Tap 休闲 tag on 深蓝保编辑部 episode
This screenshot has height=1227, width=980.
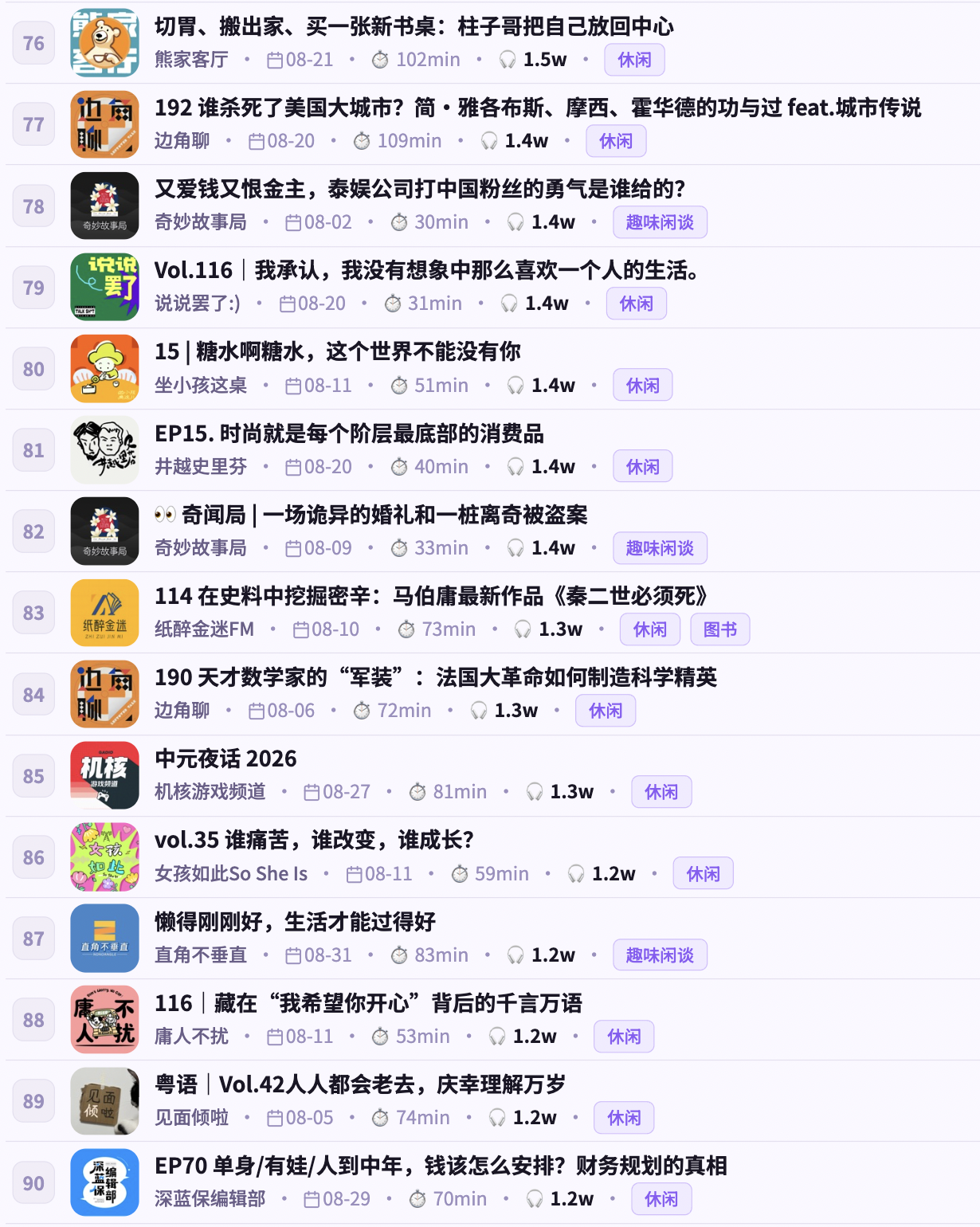pos(661,1199)
